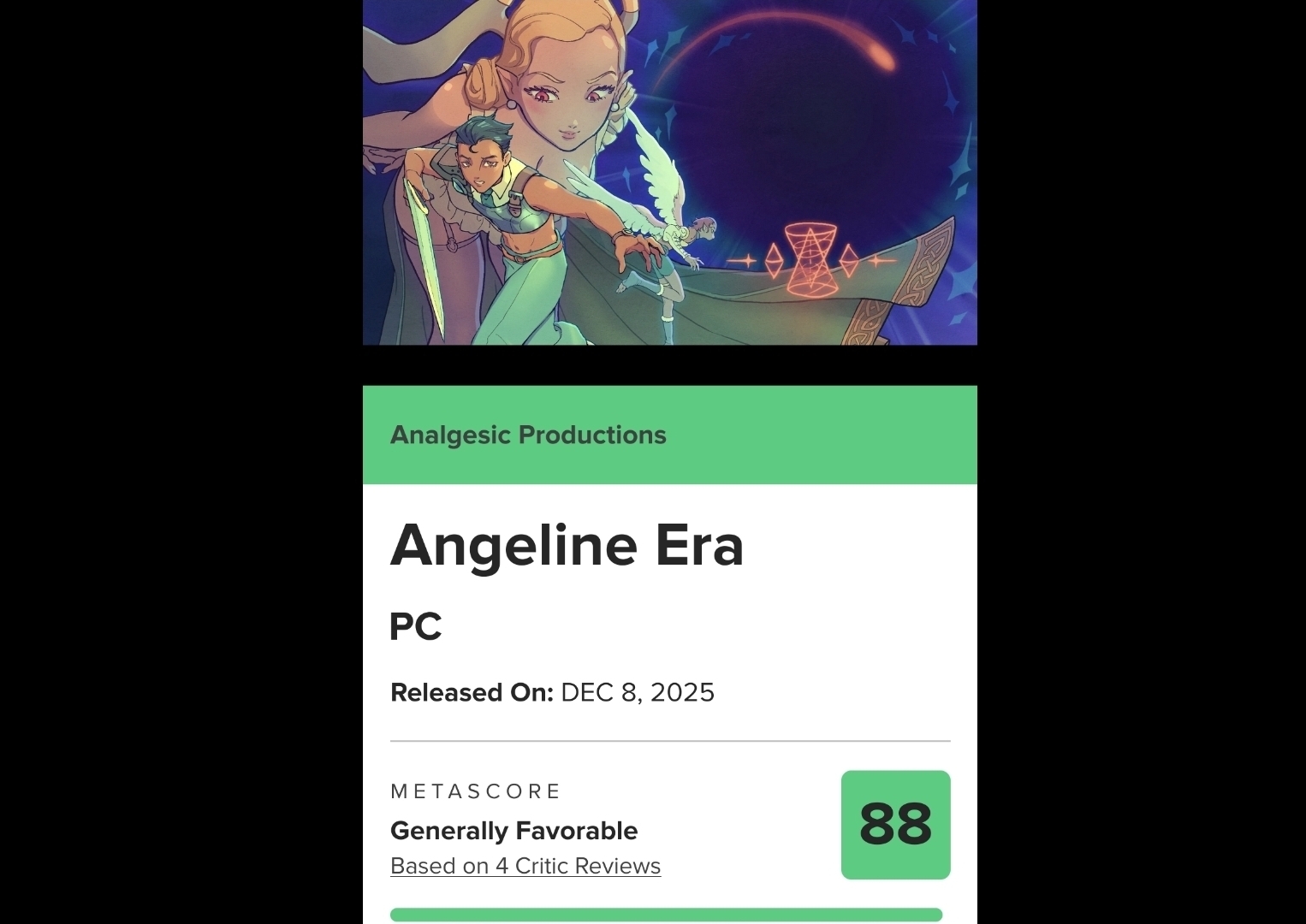
Task: Tap the 88 Metascore badge
Action: [x=895, y=825]
